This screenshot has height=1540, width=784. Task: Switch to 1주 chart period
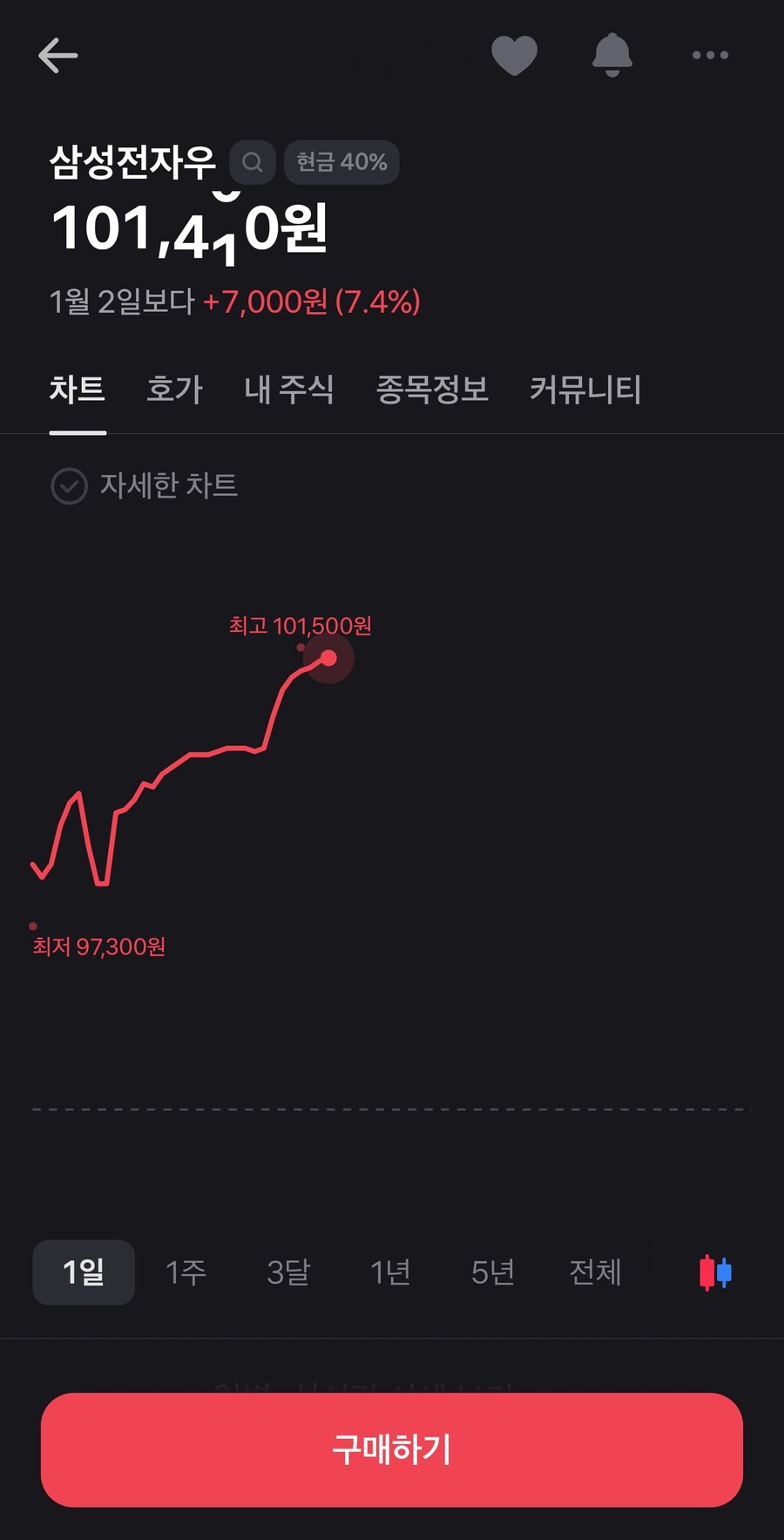pos(185,1272)
